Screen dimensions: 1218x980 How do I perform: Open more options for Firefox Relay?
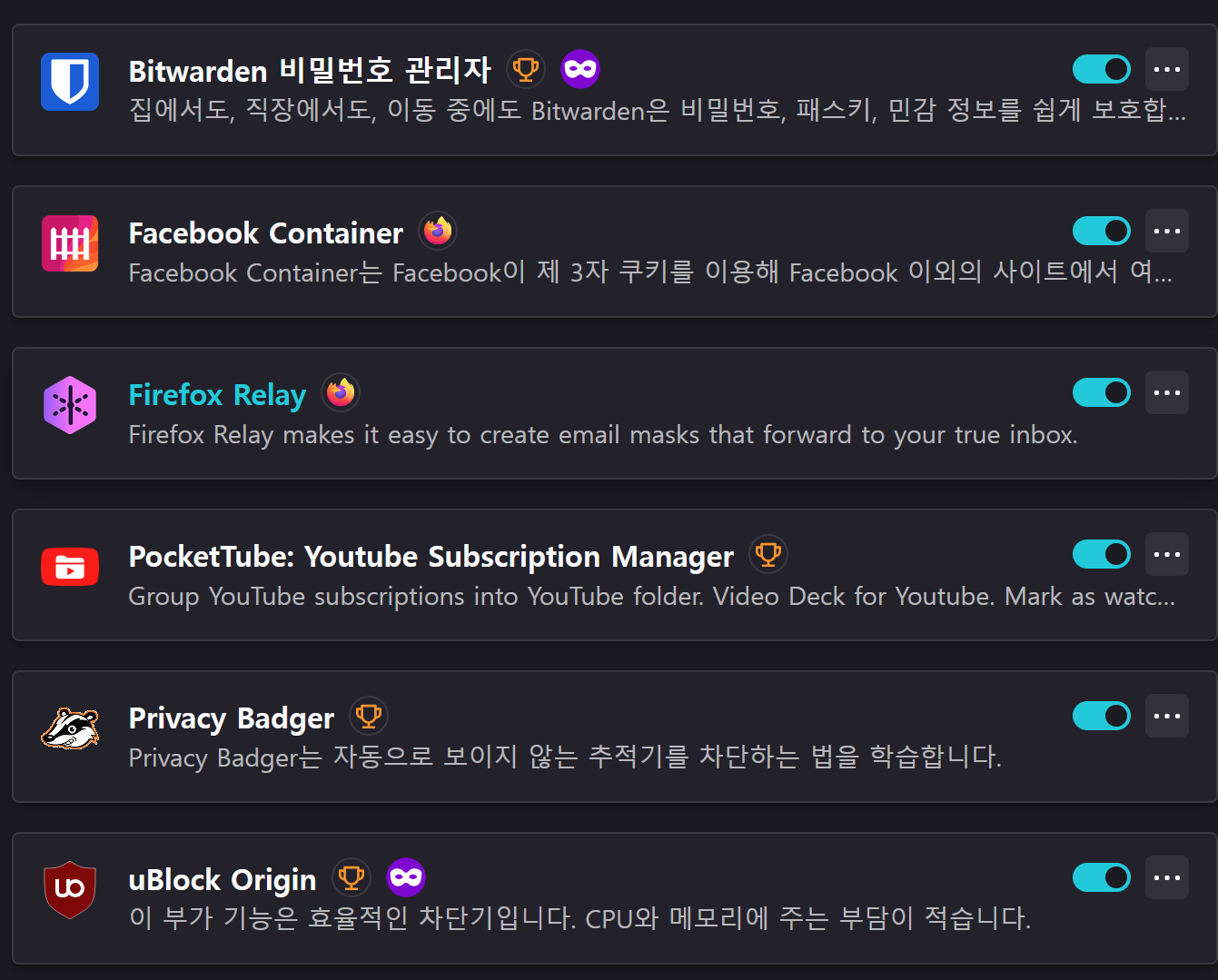(x=1166, y=392)
